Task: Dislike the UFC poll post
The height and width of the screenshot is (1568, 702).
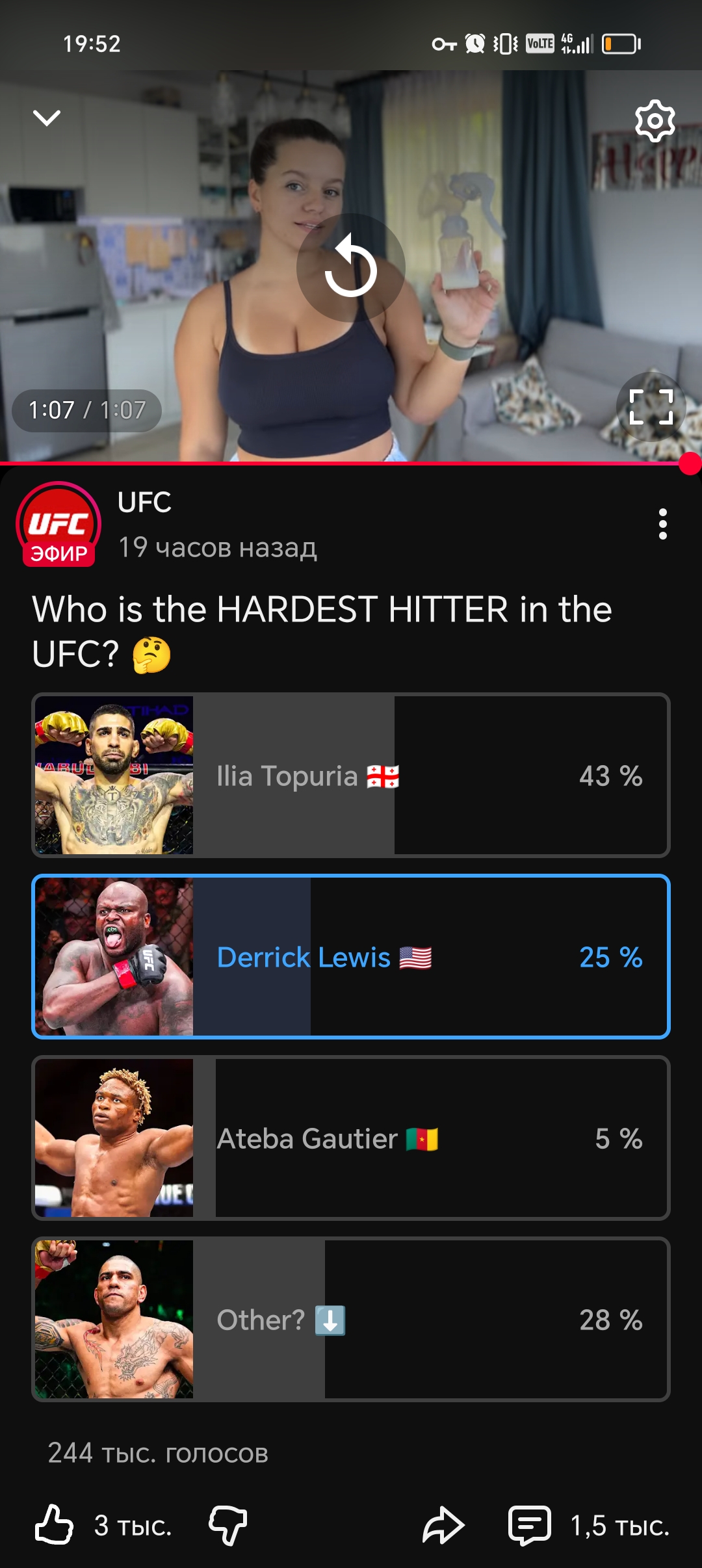Action: pyautogui.click(x=228, y=1525)
